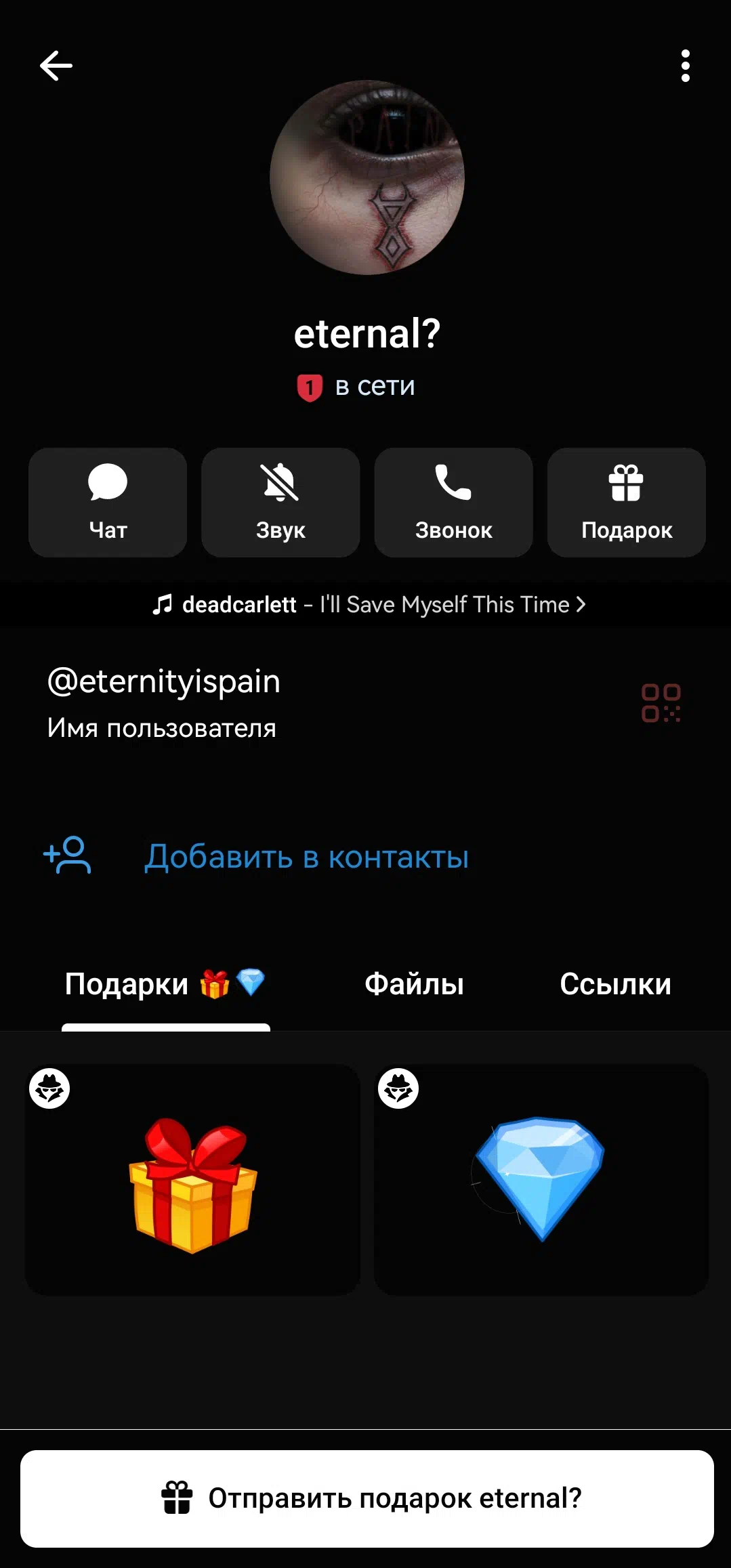Switch to the Файлы tab
The height and width of the screenshot is (1568, 731).
point(414,984)
